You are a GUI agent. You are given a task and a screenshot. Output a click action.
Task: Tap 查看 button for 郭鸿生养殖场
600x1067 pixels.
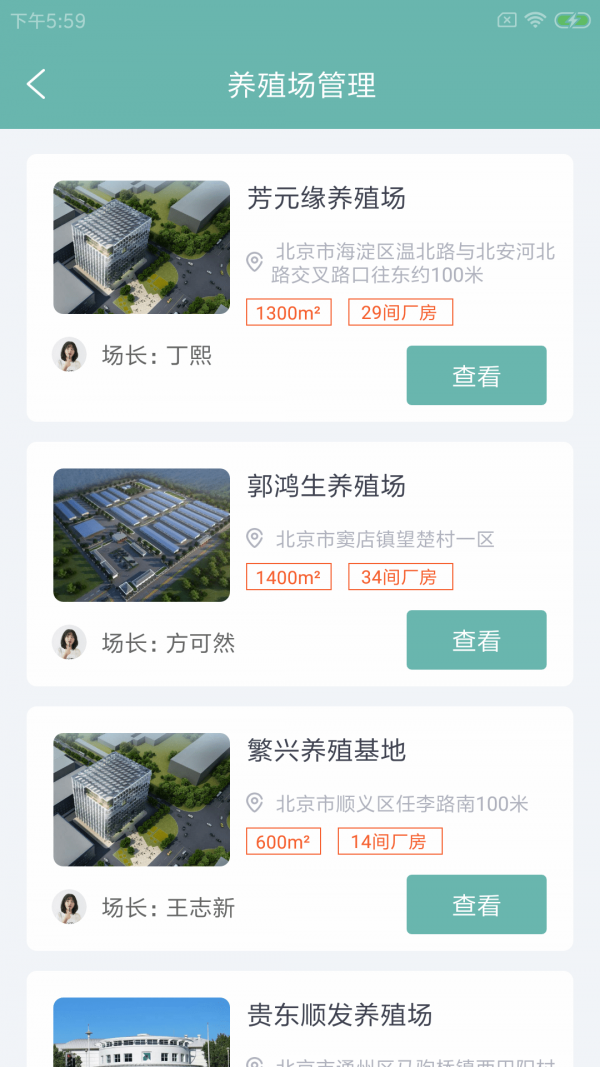(476, 640)
